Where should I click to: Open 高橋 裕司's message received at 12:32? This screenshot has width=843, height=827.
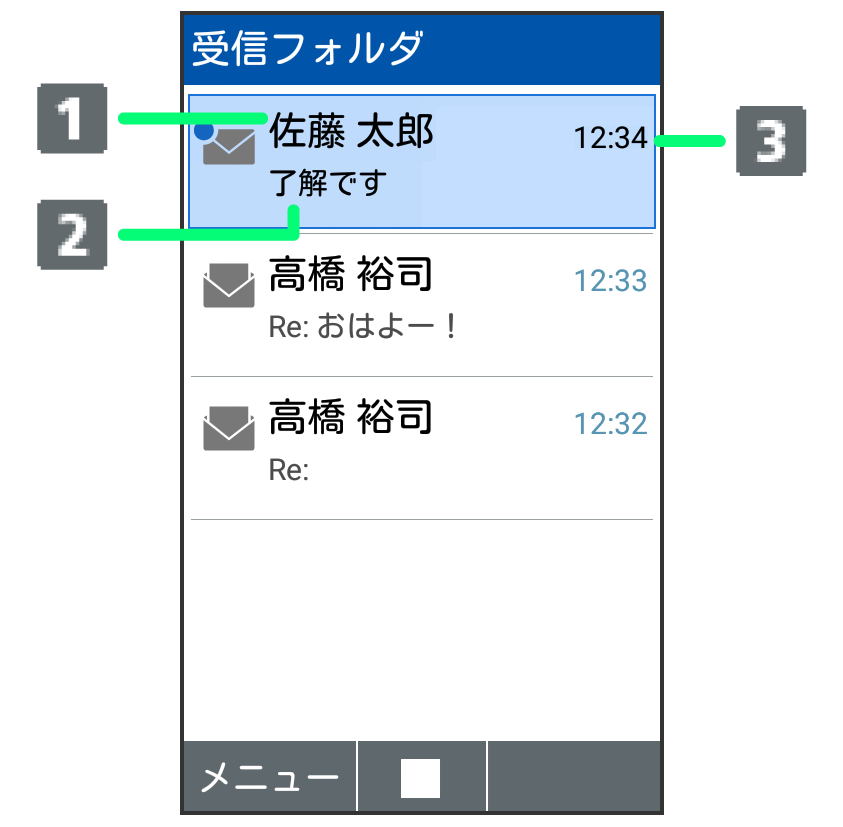coord(422,447)
